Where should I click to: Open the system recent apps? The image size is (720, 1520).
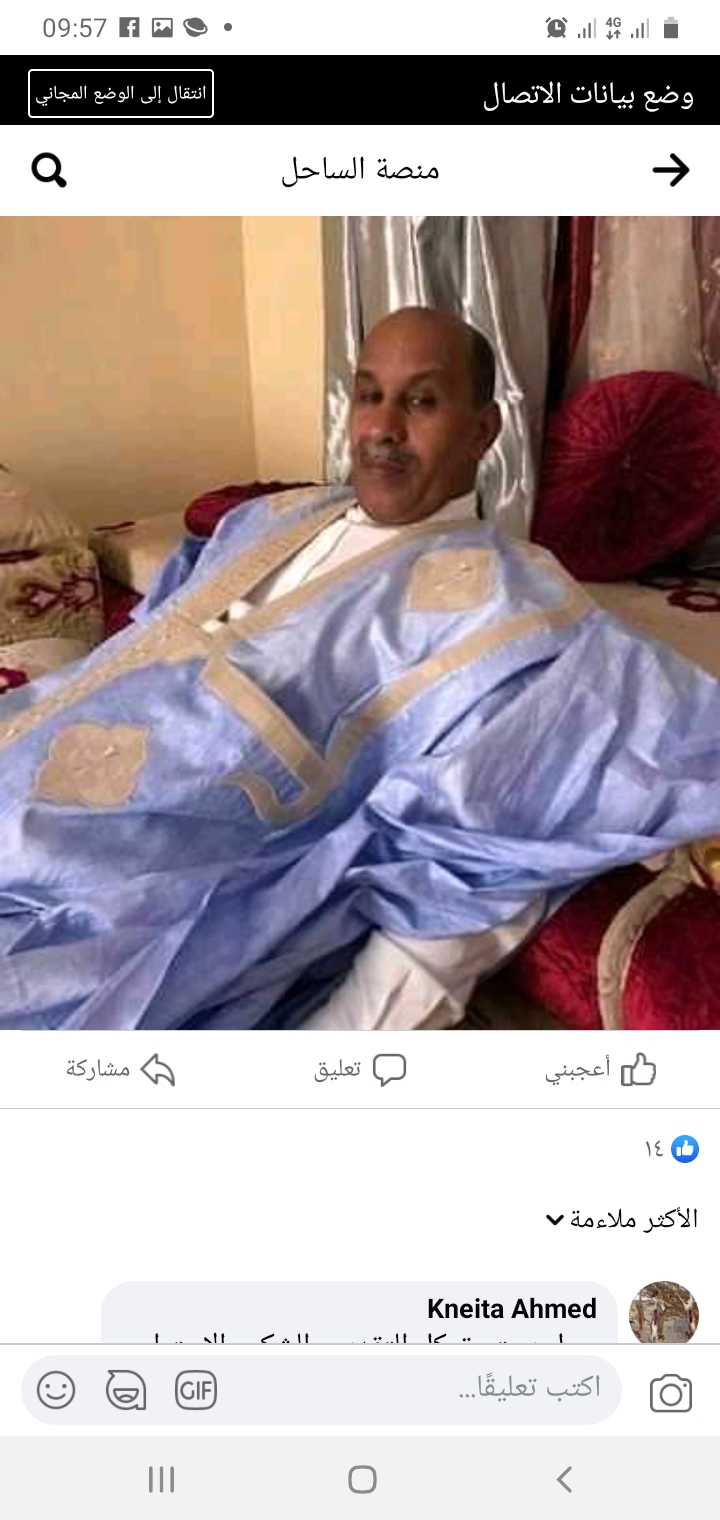point(161,1479)
